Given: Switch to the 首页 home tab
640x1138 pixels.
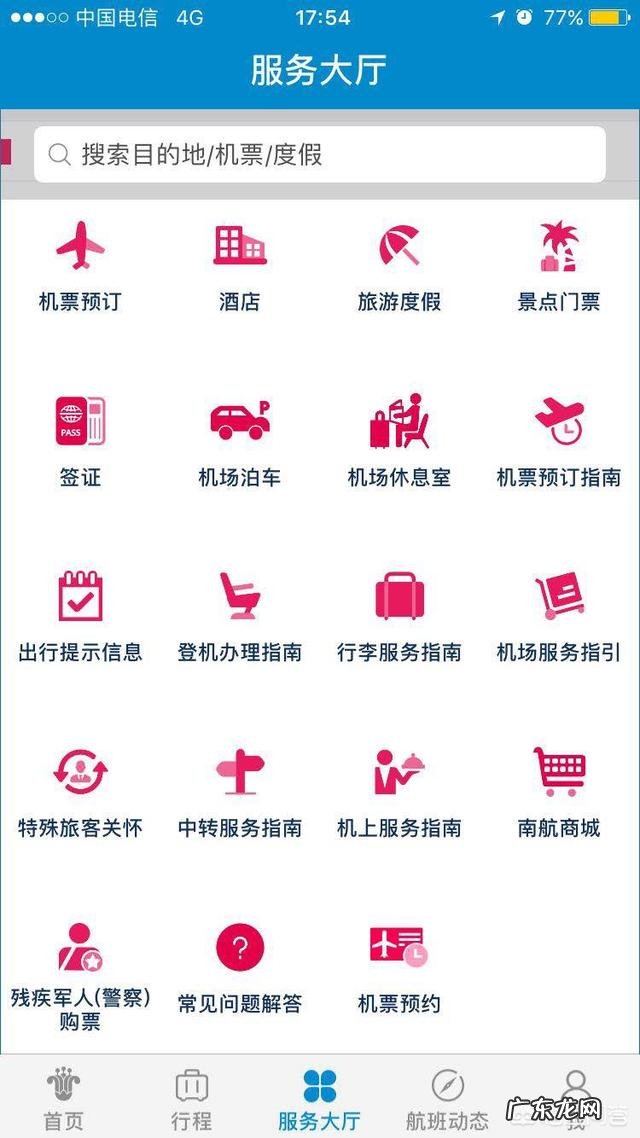Looking at the screenshot, I should pyautogui.click(x=64, y=1098).
